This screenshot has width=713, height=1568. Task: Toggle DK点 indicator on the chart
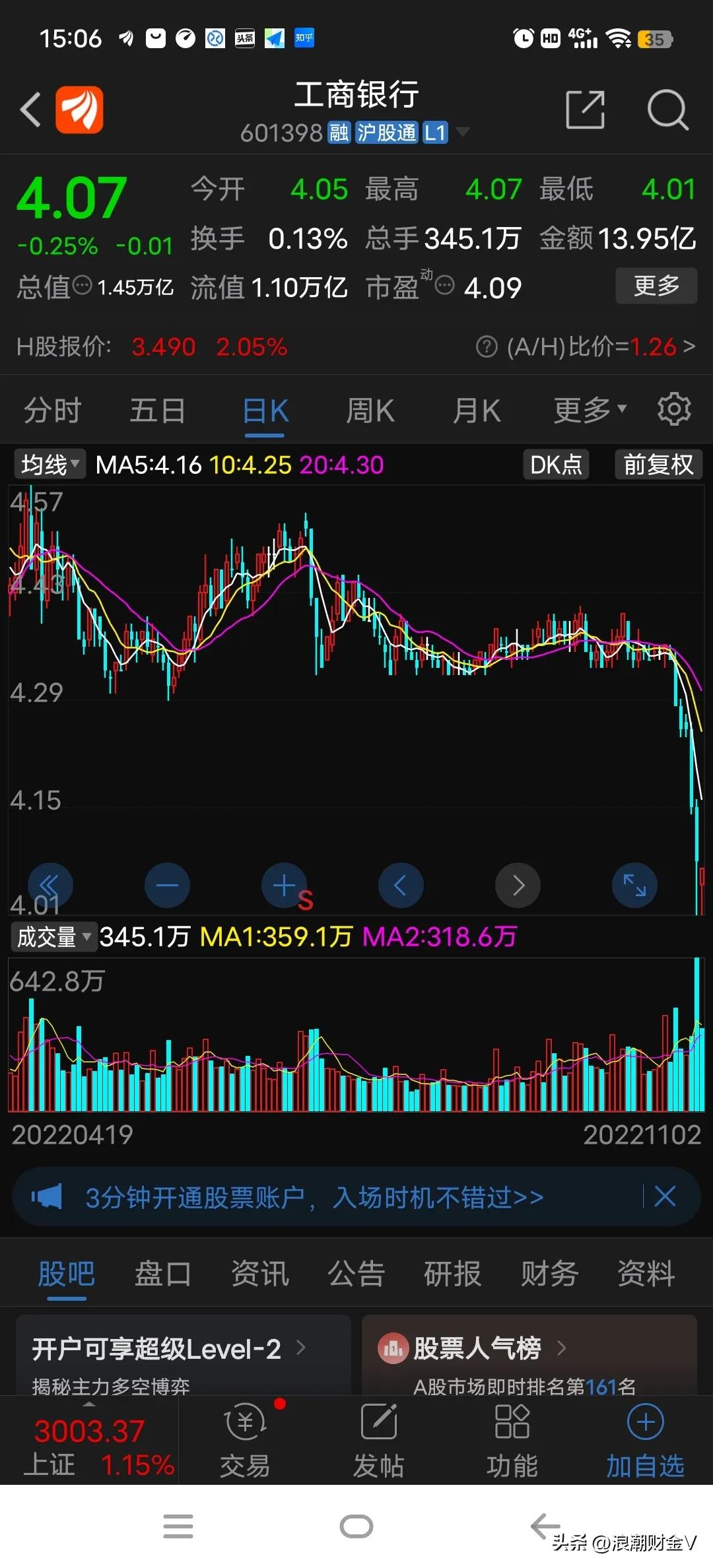tap(555, 464)
